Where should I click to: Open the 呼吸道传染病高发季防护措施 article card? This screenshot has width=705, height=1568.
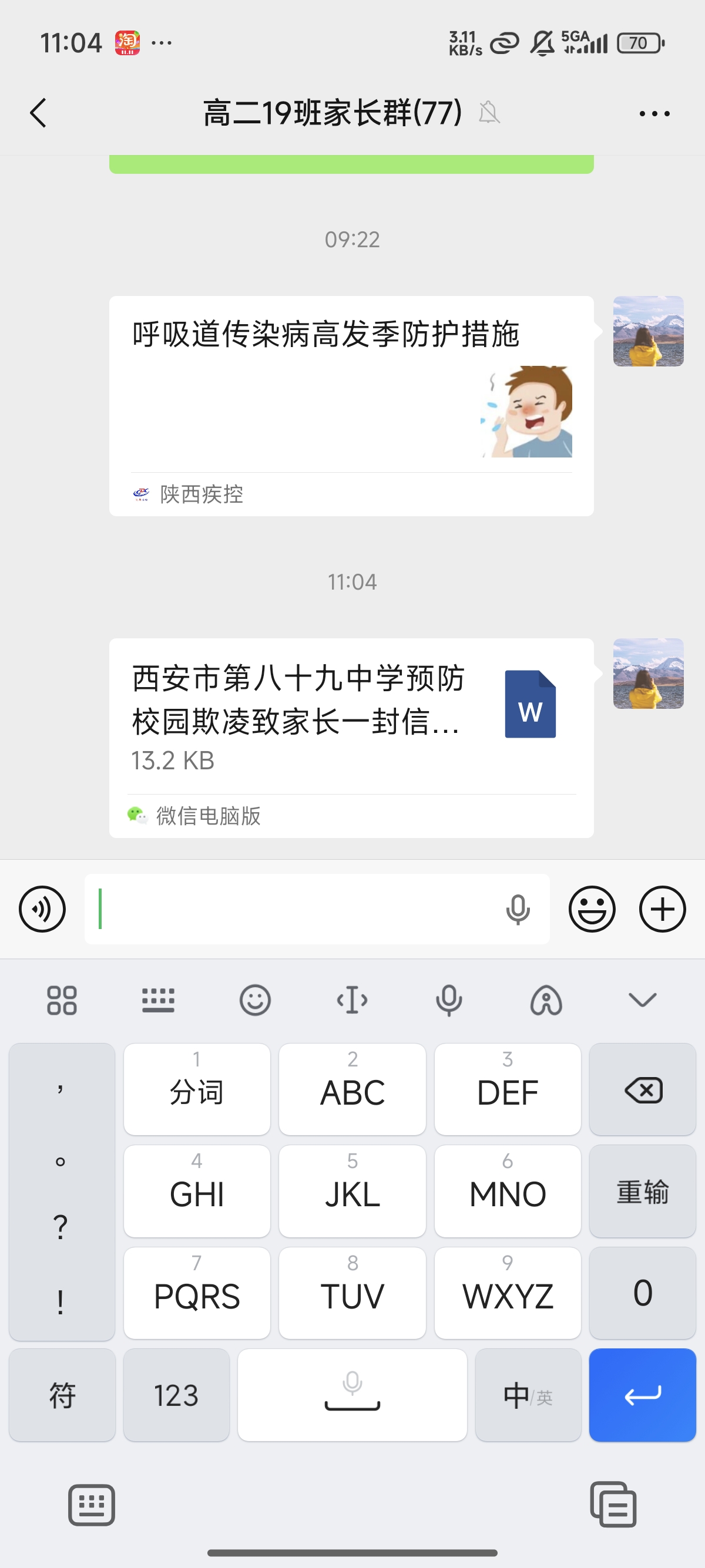tap(351, 405)
